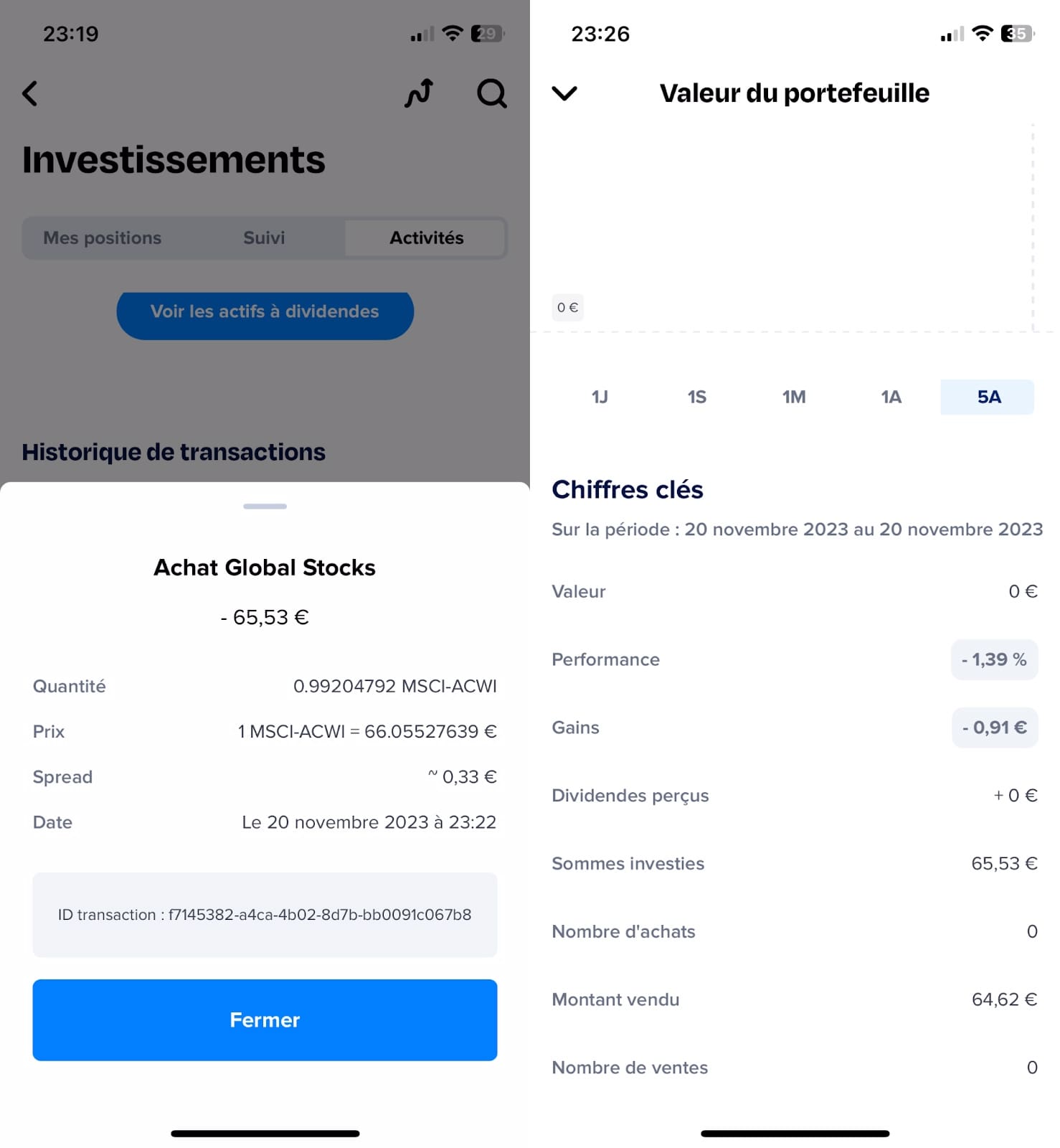Switch to Mes positions tab
Viewport: 1060px width, 1148px height.
click(x=103, y=238)
